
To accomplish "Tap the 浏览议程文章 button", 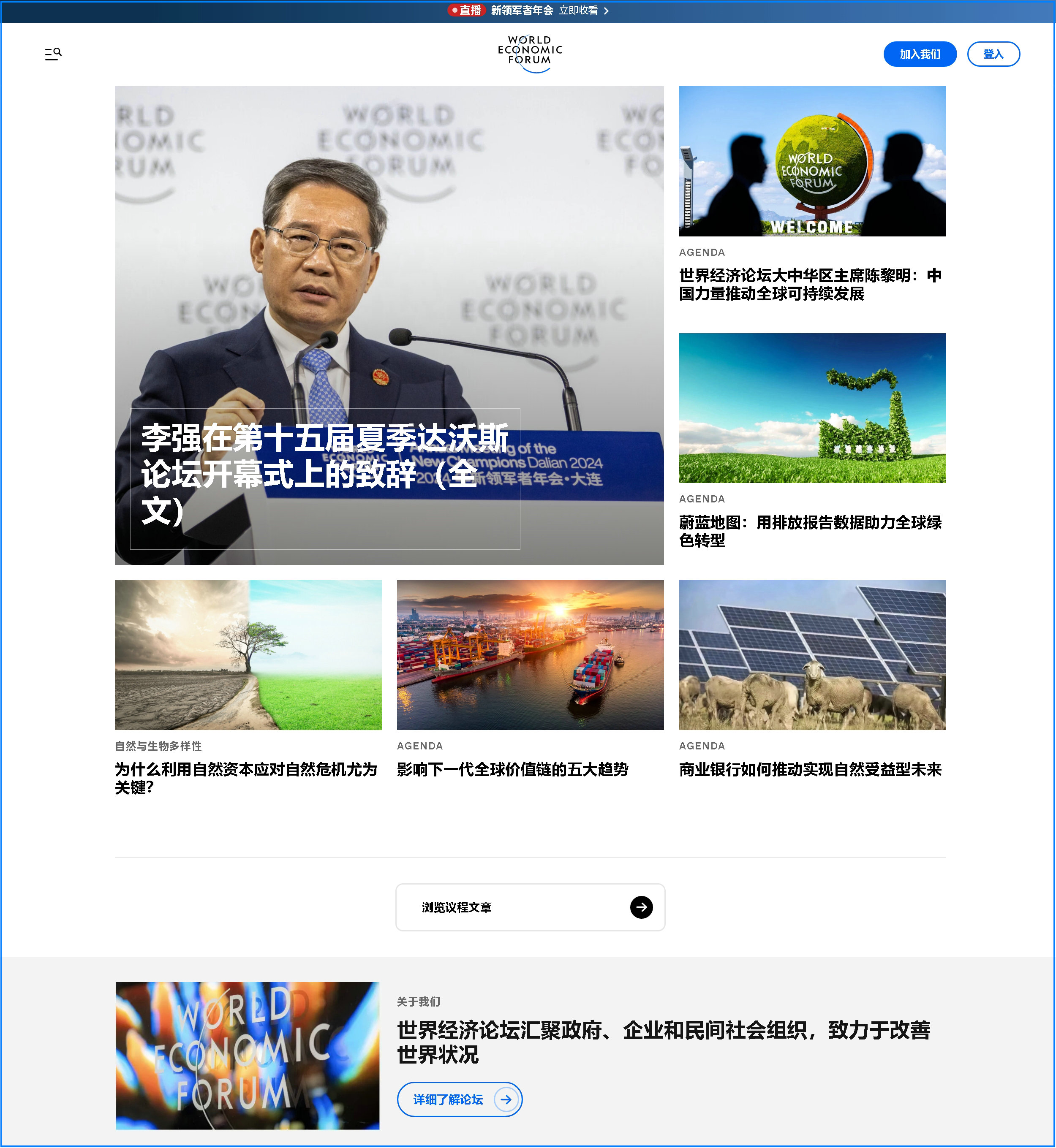I will [x=530, y=907].
